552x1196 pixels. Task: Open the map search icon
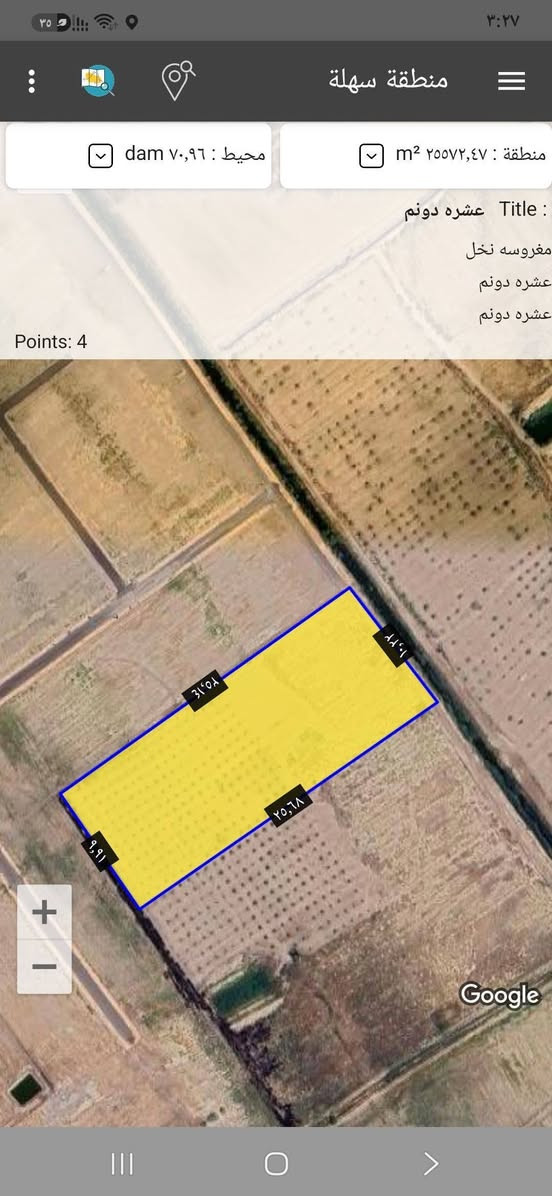tap(98, 81)
